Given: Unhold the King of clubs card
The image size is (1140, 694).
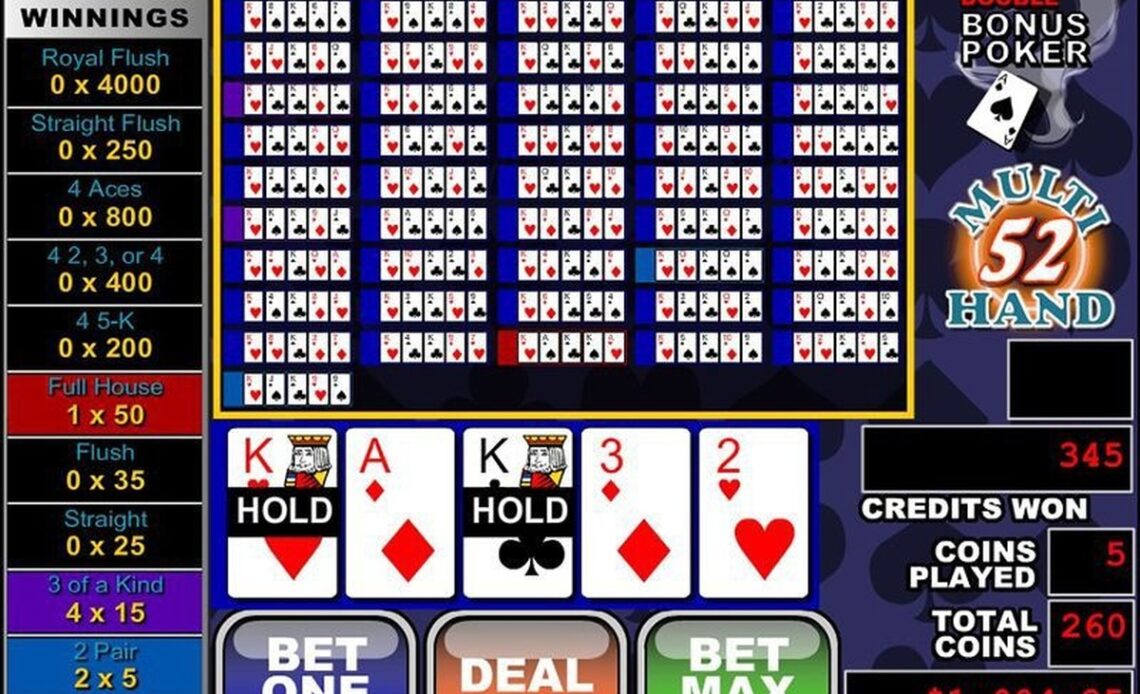Looking at the screenshot, I should [518, 512].
